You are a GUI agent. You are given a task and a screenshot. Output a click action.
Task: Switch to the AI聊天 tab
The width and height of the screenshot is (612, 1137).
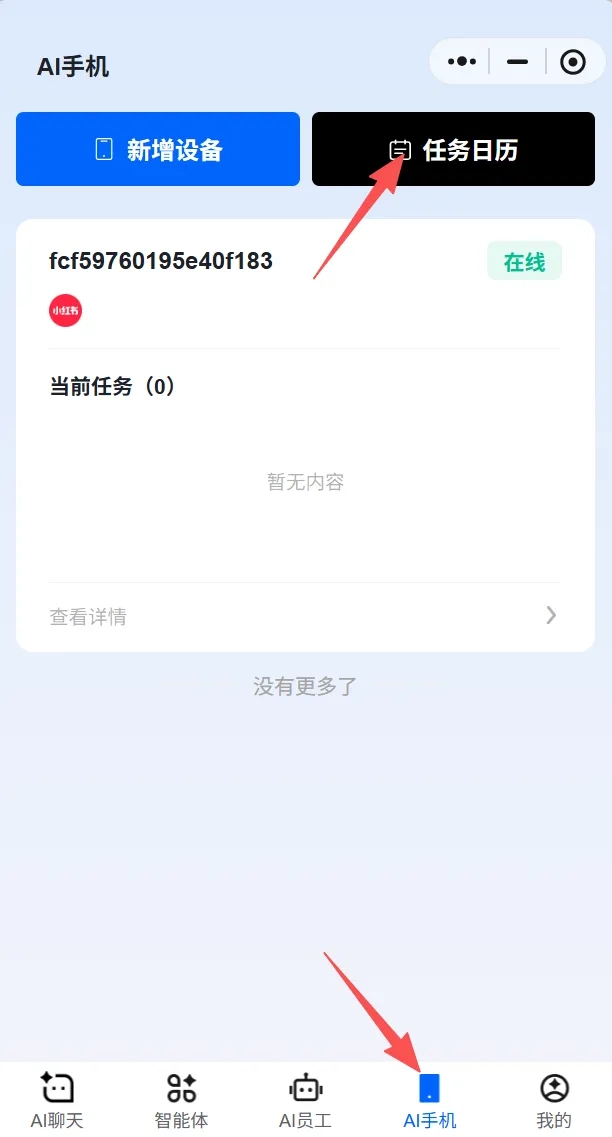coord(57,1098)
